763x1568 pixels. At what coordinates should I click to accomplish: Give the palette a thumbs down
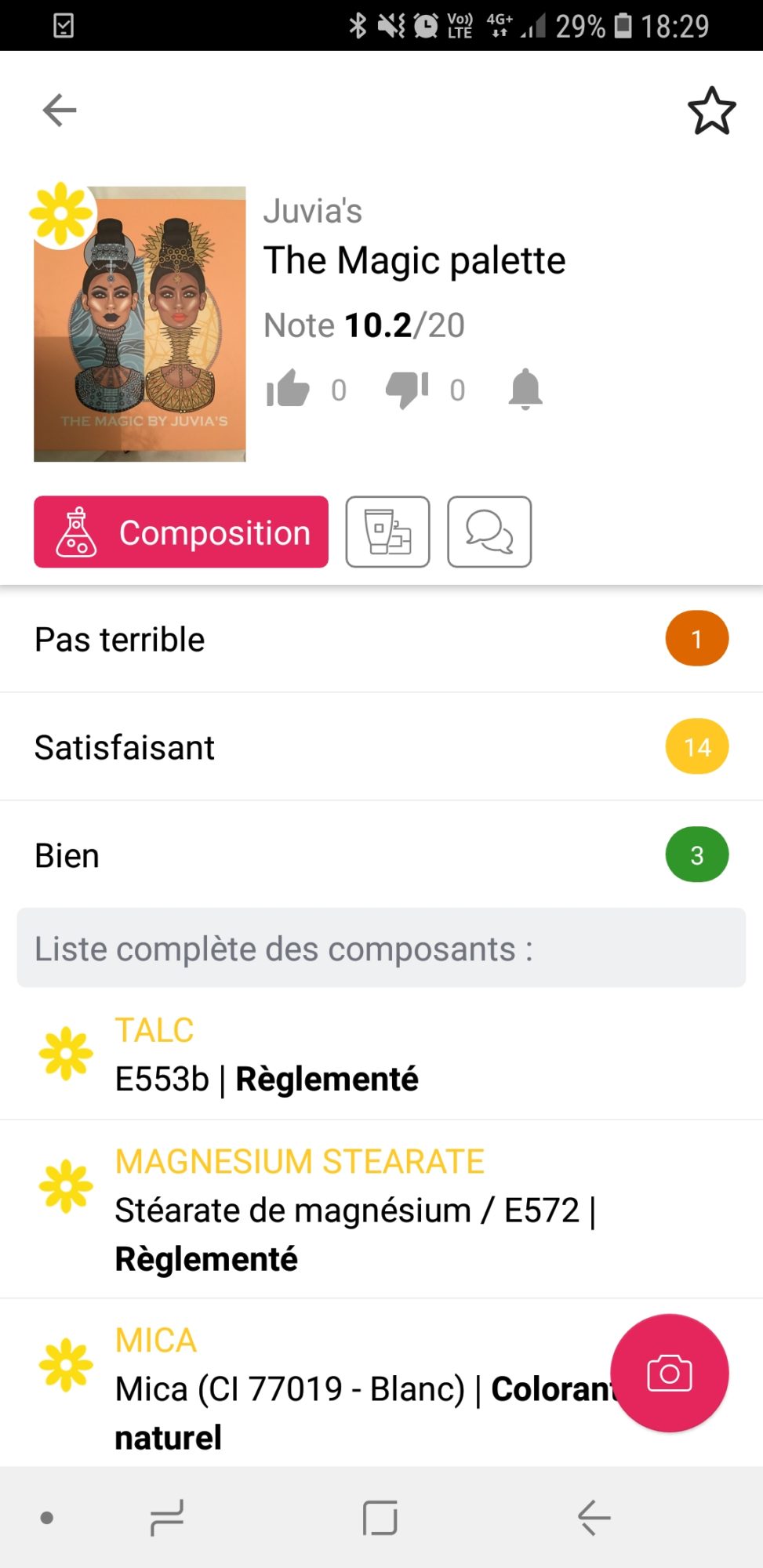point(407,389)
